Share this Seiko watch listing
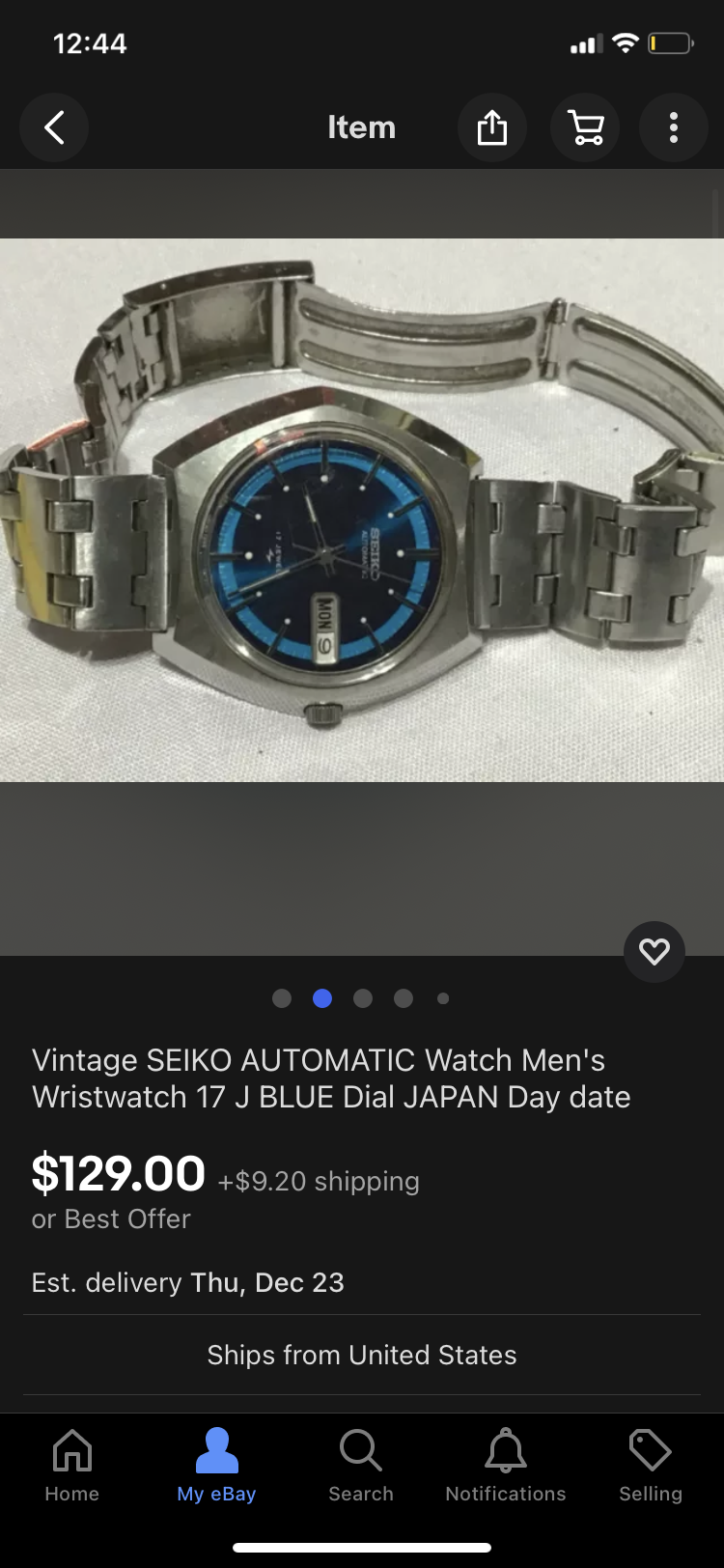Viewport: 724px width, 1568px height. click(491, 127)
